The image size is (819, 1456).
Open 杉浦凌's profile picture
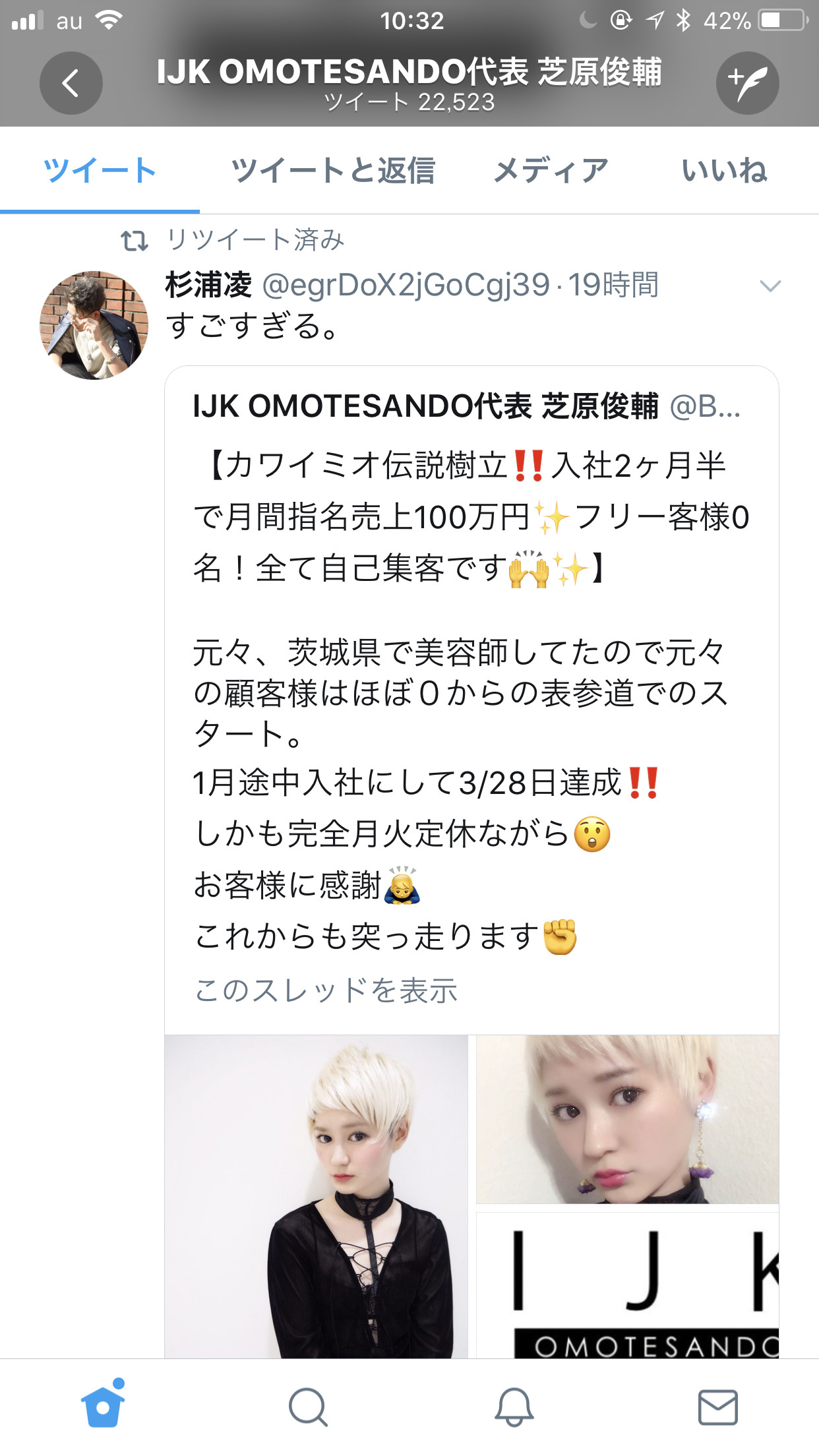pos(94,325)
